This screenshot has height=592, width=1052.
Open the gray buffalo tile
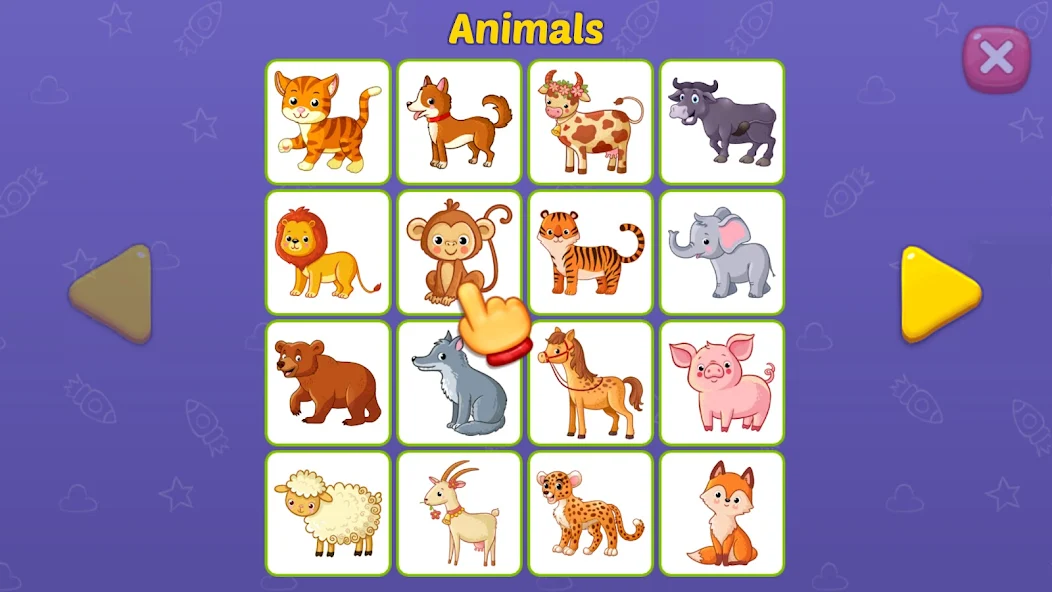click(721, 122)
